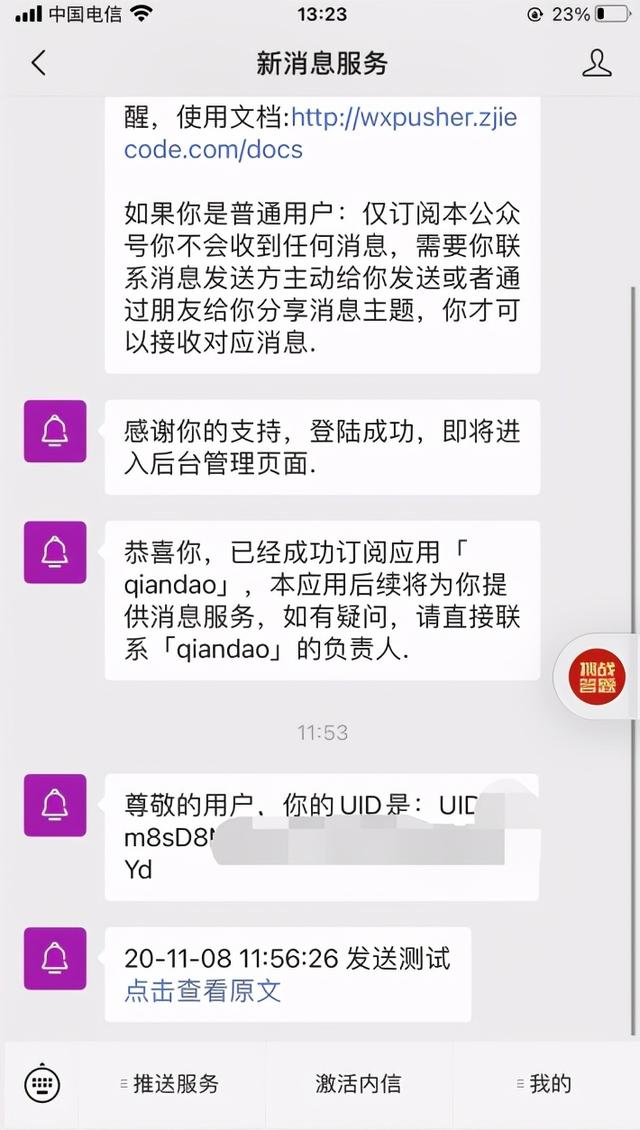Image resolution: width=640 pixels, height=1130 pixels.
Task: Open the account profile icon
Action: pos(596,64)
